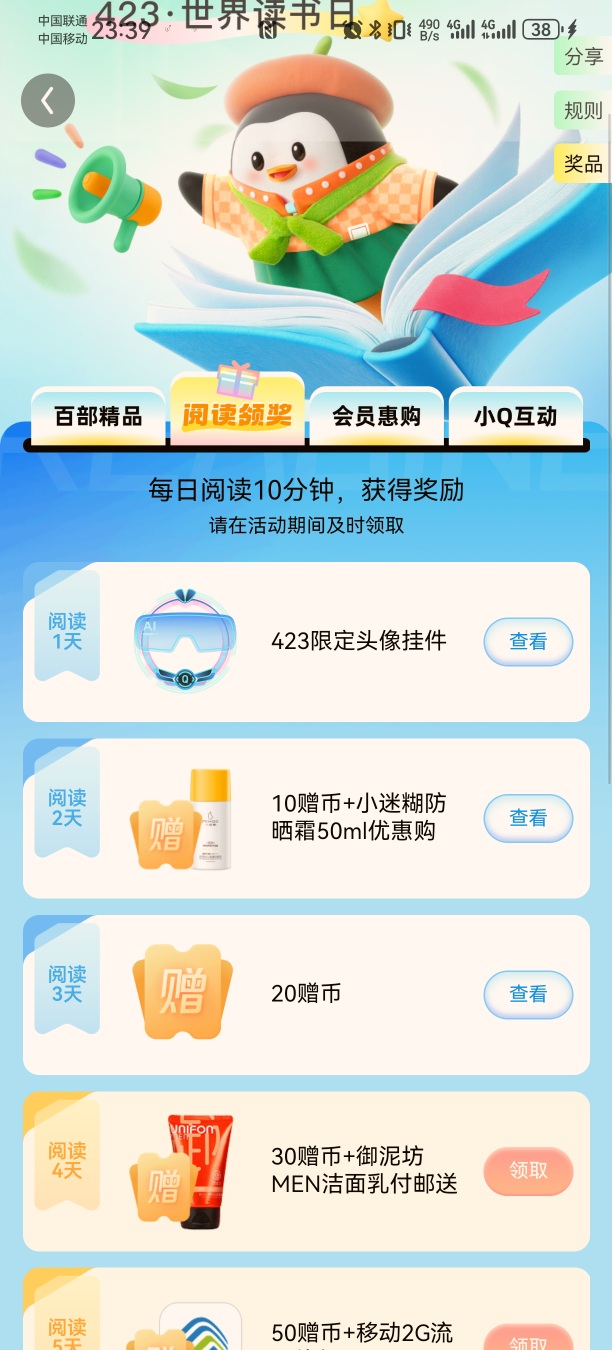Open the 奖品 prizes side tab

tap(584, 163)
